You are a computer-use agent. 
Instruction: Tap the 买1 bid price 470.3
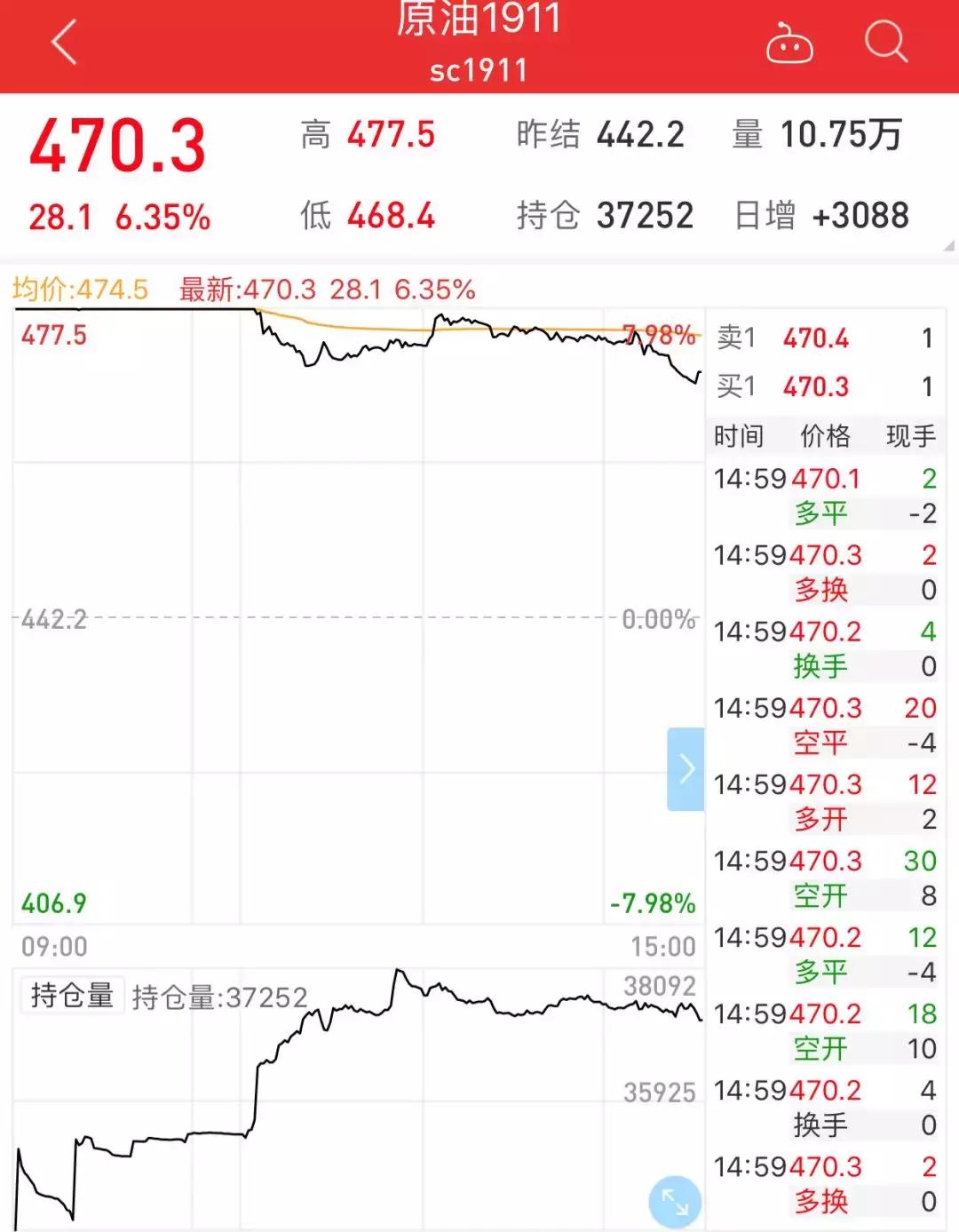click(x=816, y=388)
